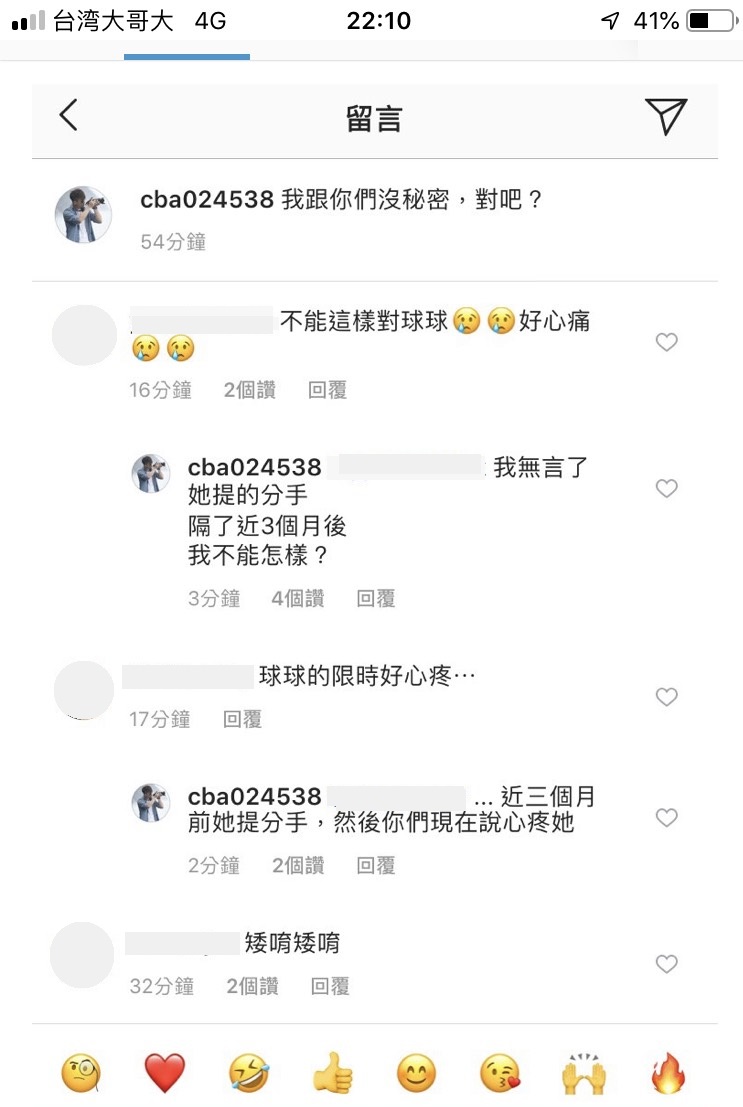
Task: Like the comment 矮唷矮唷
Action: pyautogui.click(x=666, y=964)
